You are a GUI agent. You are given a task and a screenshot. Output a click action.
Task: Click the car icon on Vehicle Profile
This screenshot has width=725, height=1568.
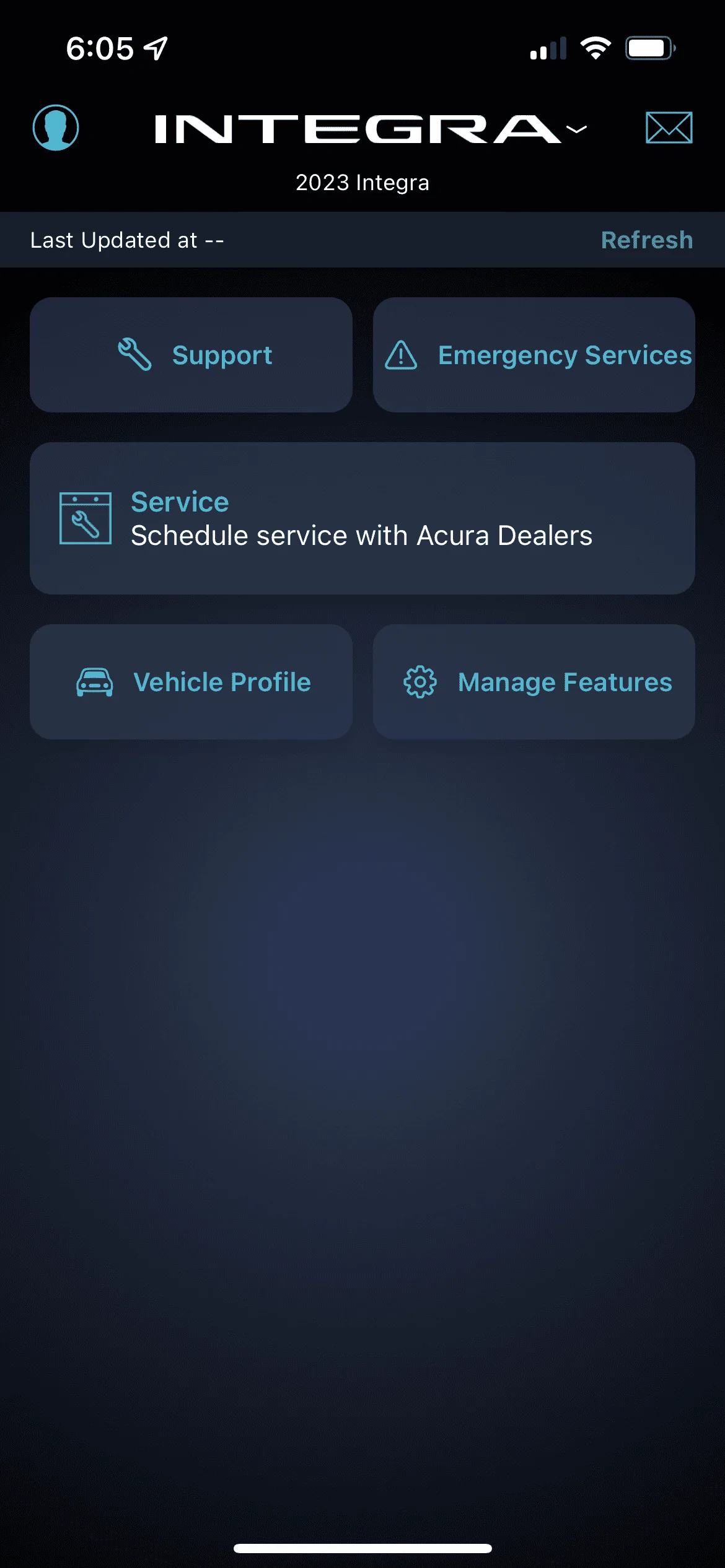click(95, 681)
